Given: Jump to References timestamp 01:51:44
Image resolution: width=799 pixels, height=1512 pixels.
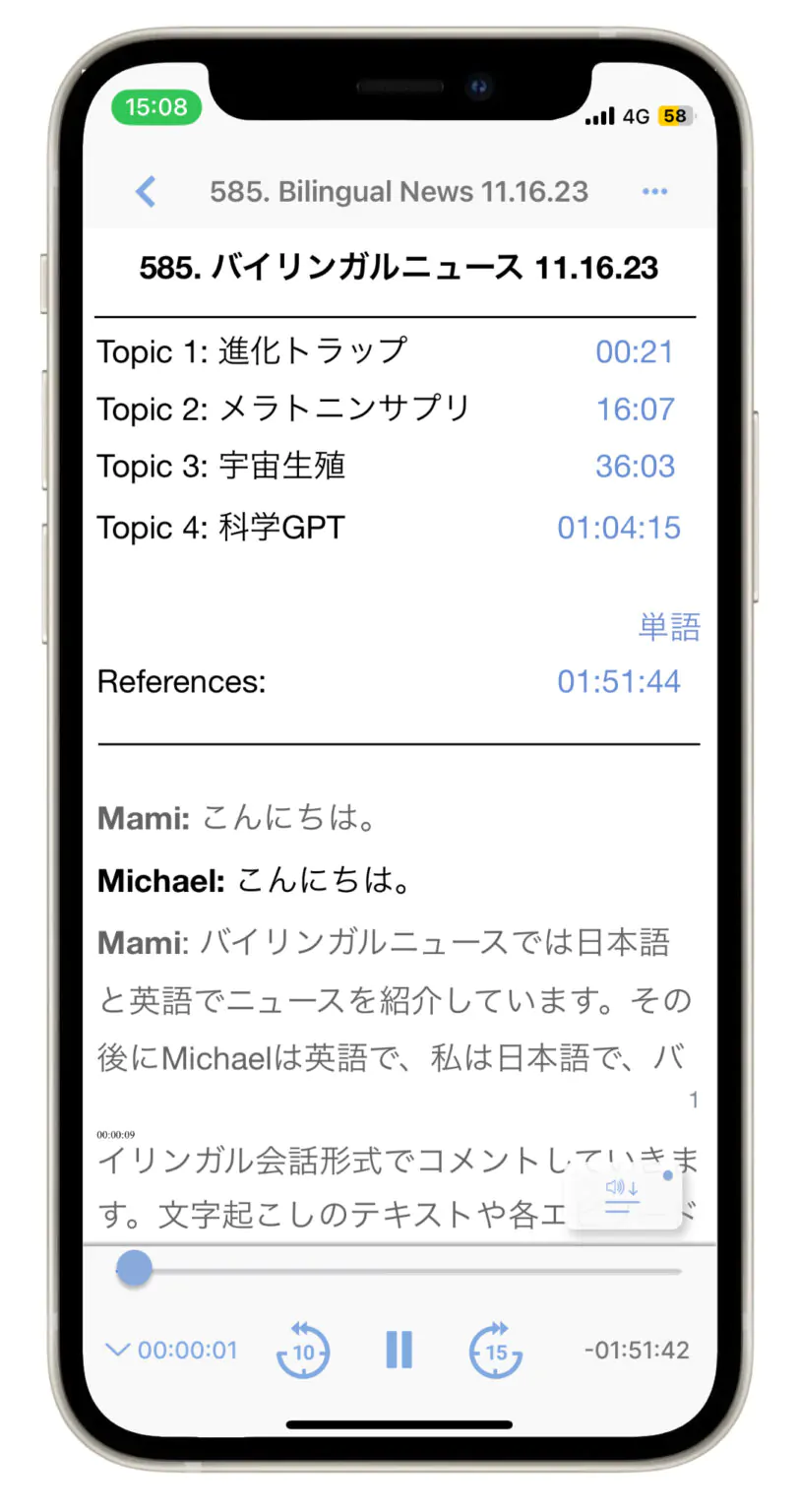Looking at the screenshot, I should click(x=619, y=681).
